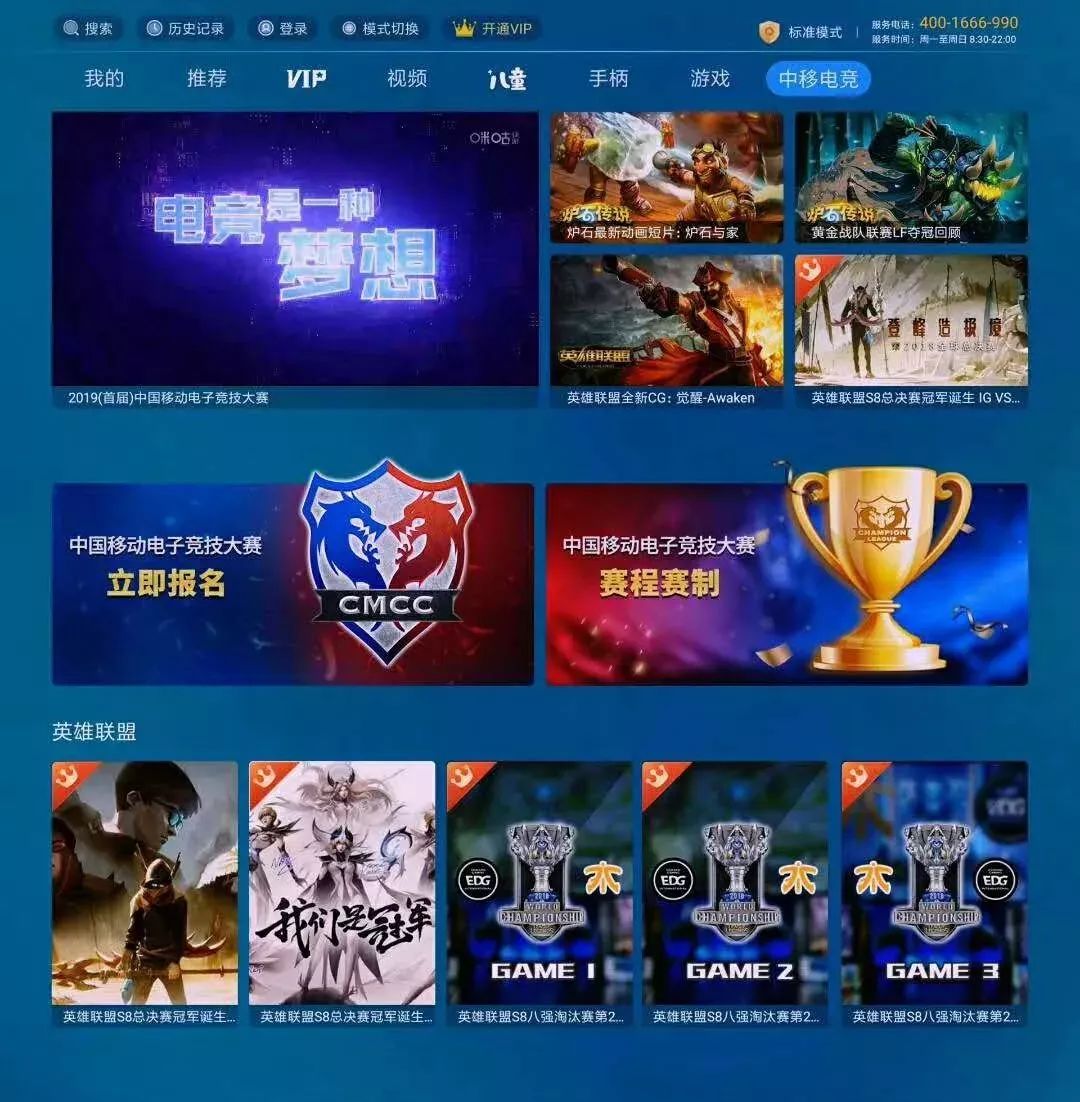This screenshot has height=1102, width=1080.
Task: Watch 英雄联盟全新CG：觉醒-Awaken
Action: pyautogui.click(x=666, y=331)
